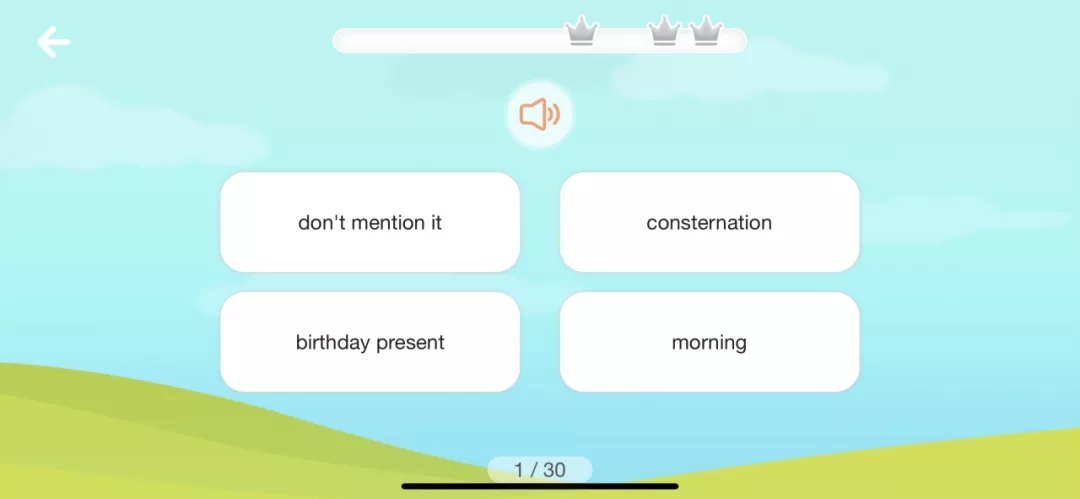The width and height of the screenshot is (1080, 499).
Task: Play the word audio speaker
Action: (x=540, y=115)
